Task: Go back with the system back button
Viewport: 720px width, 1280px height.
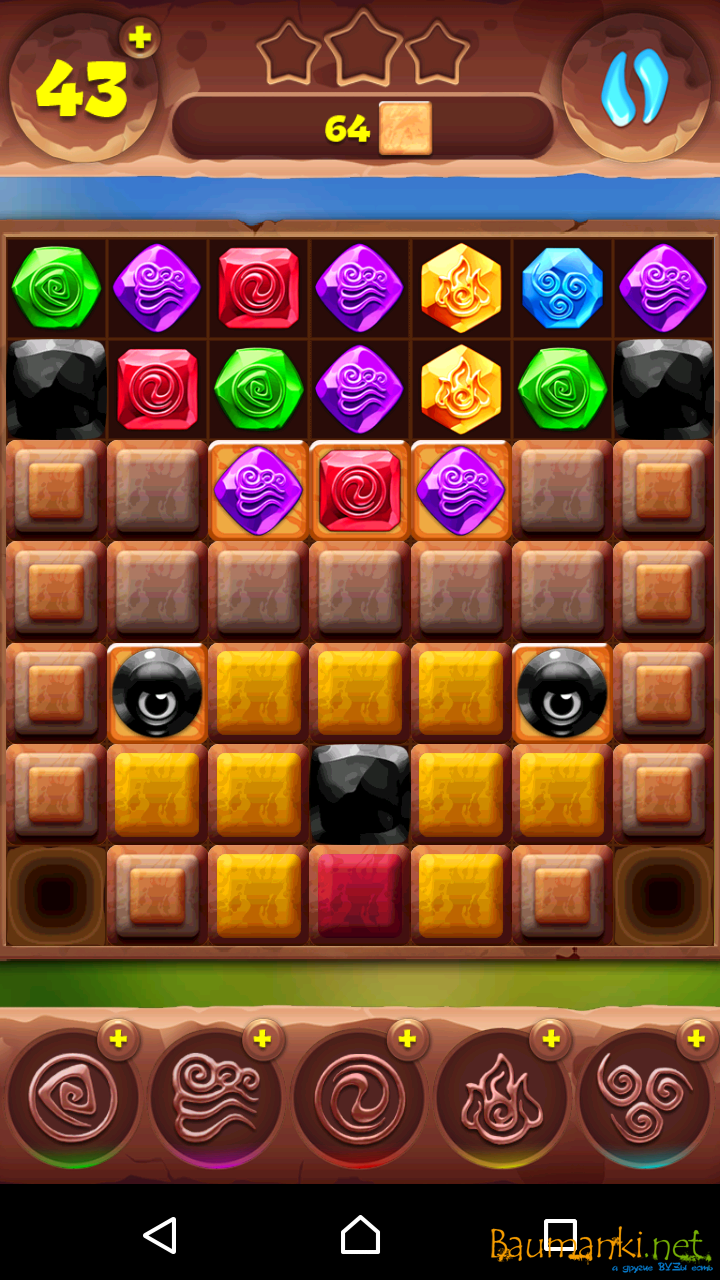Action: pos(160,1235)
